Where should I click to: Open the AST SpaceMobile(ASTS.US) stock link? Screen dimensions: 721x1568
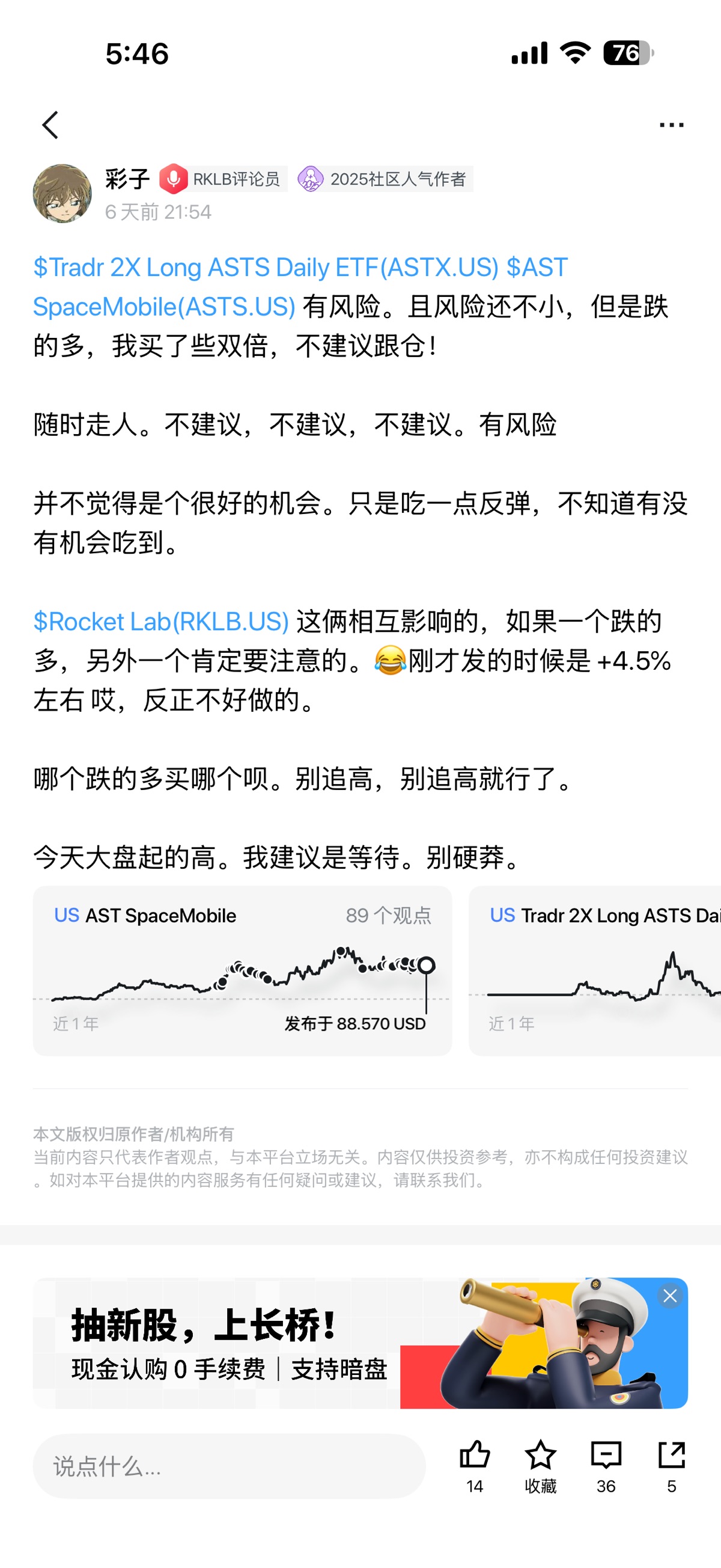click(164, 307)
